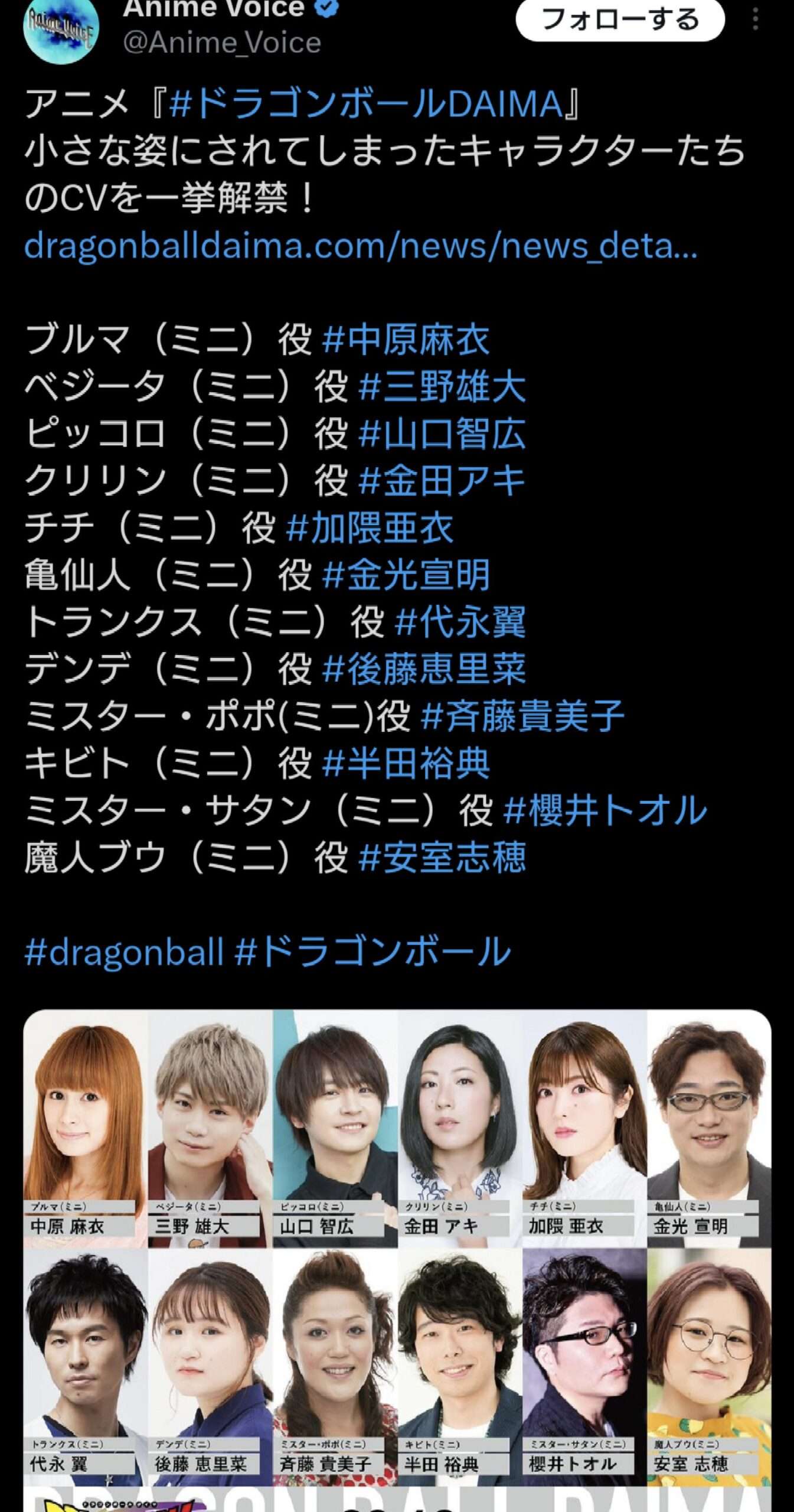This screenshot has width=794, height=1512.
Task: Open hashtag #櫻井トオル
Action: 605,810
